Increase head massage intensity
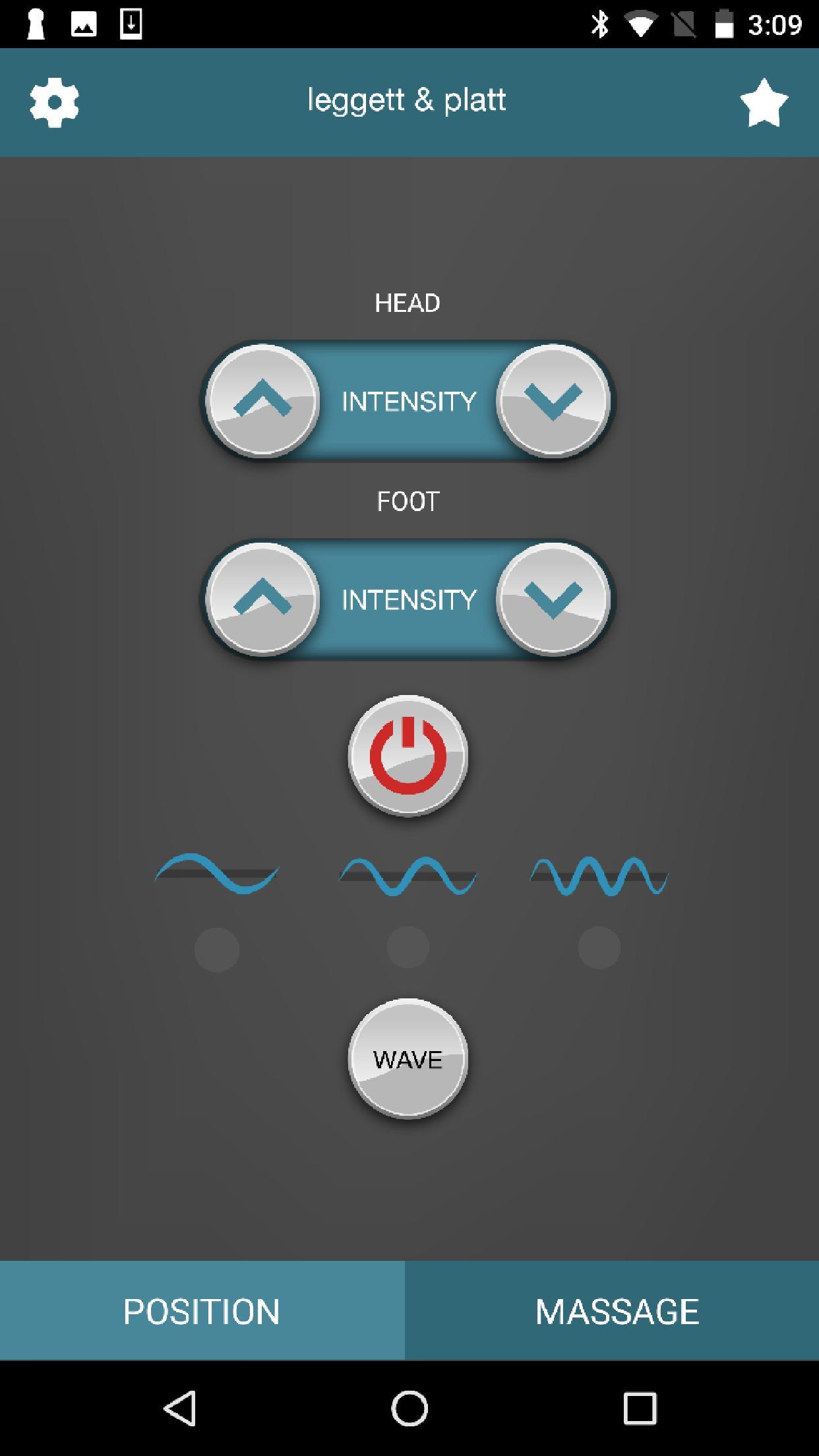819x1456 pixels. pyautogui.click(x=262, y=400)
